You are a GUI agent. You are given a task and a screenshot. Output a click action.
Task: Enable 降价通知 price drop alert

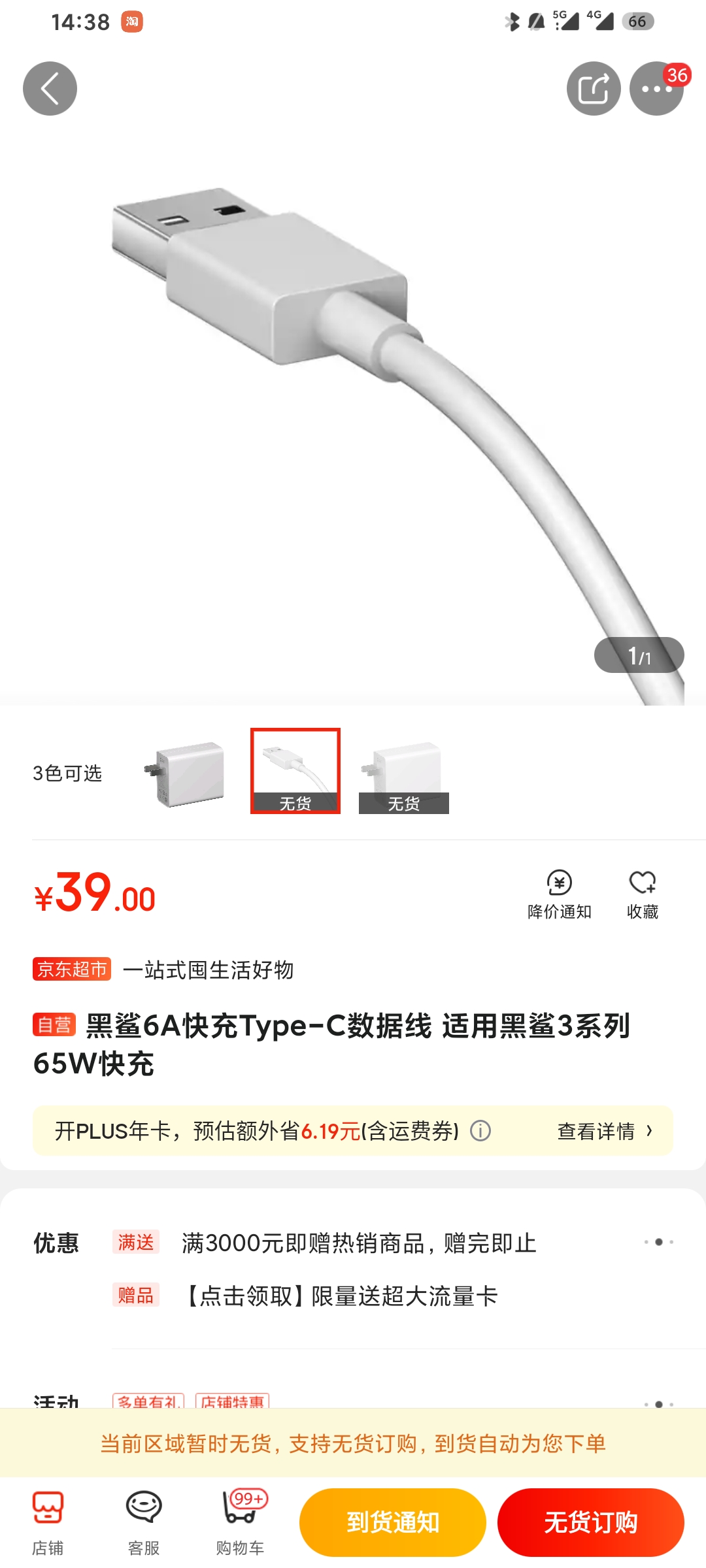(x=560, y=894)
